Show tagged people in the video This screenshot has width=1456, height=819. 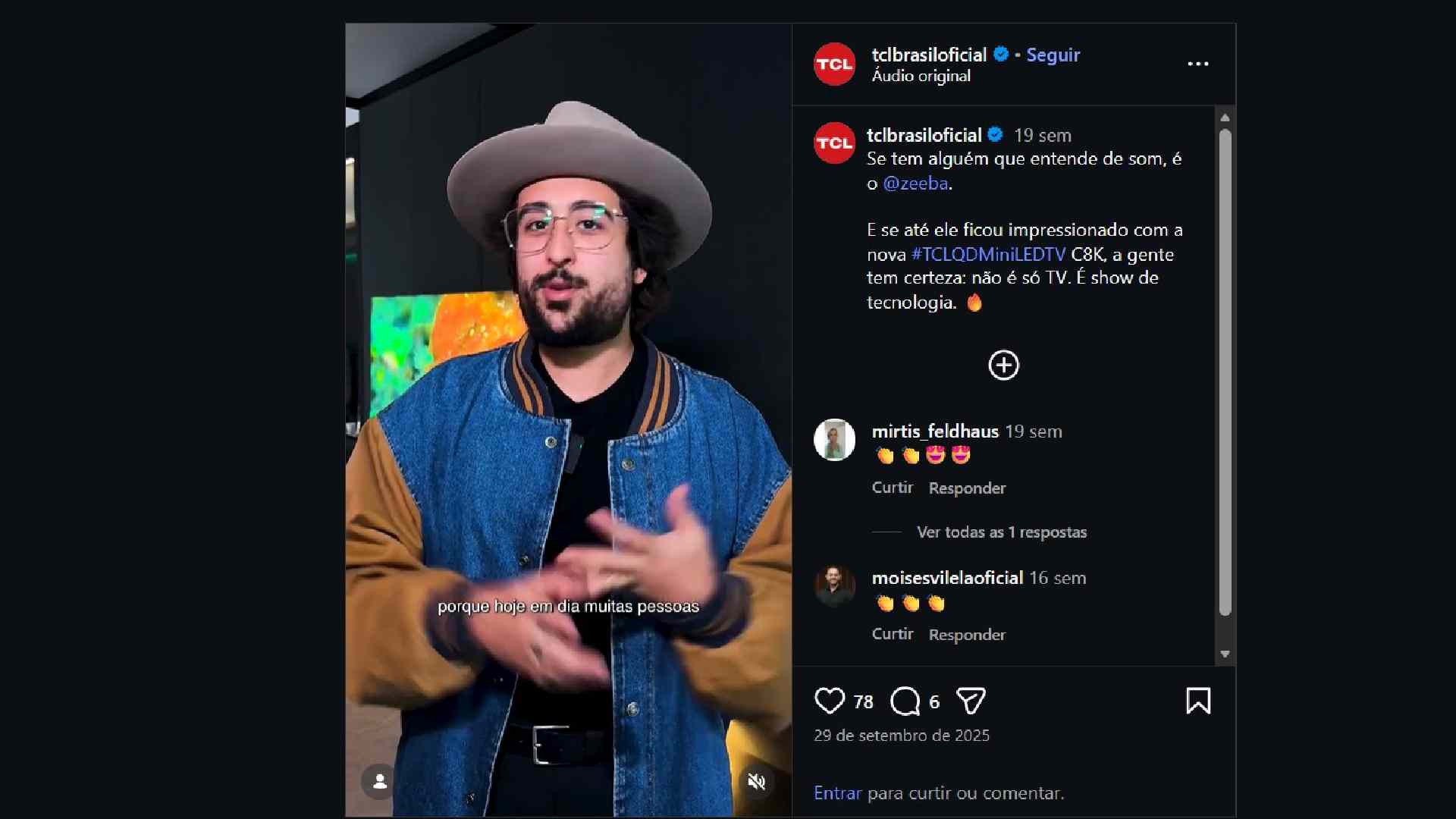tap(380, 782)
